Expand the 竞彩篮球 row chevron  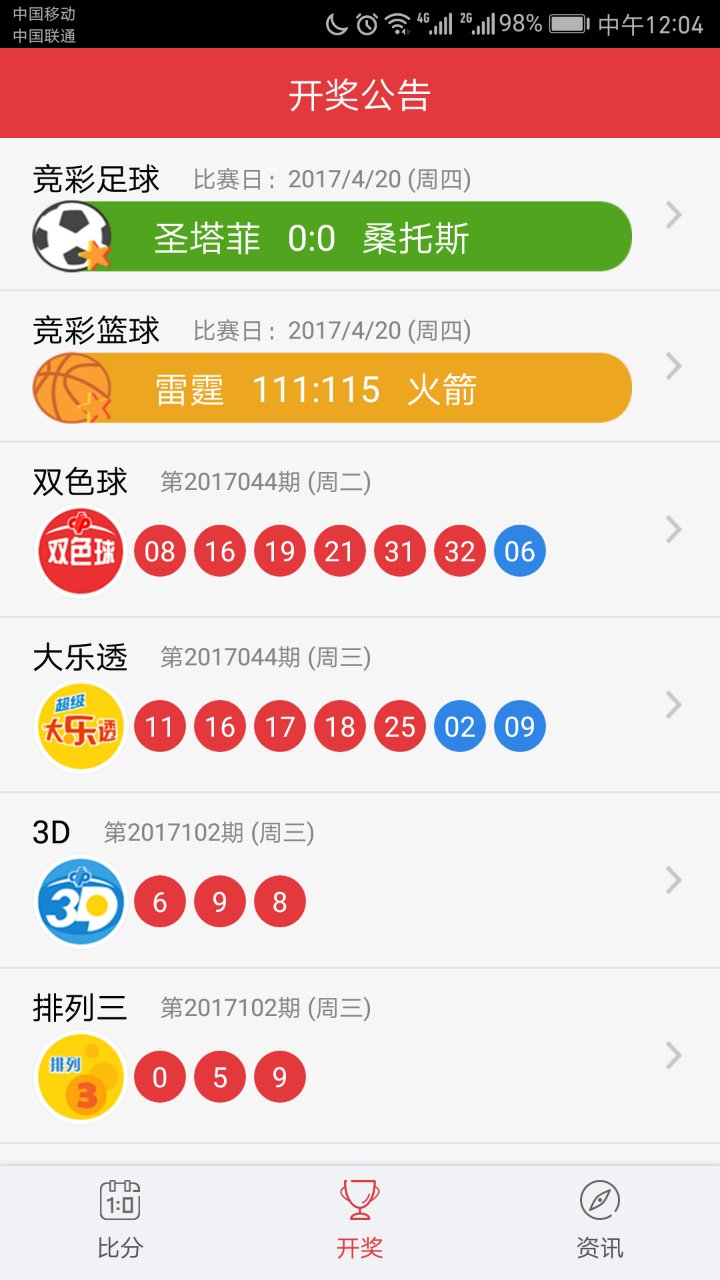point(672,367)
